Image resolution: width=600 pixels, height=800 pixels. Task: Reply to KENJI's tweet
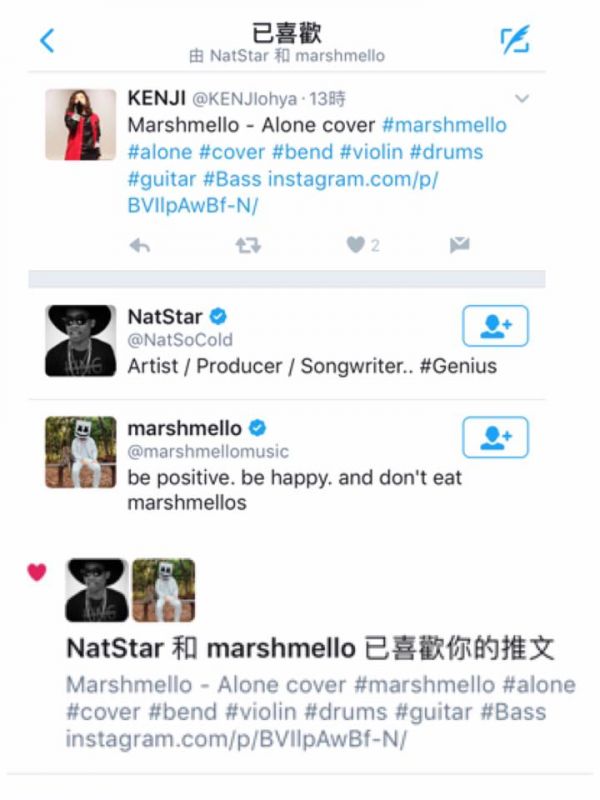(140, 245)
